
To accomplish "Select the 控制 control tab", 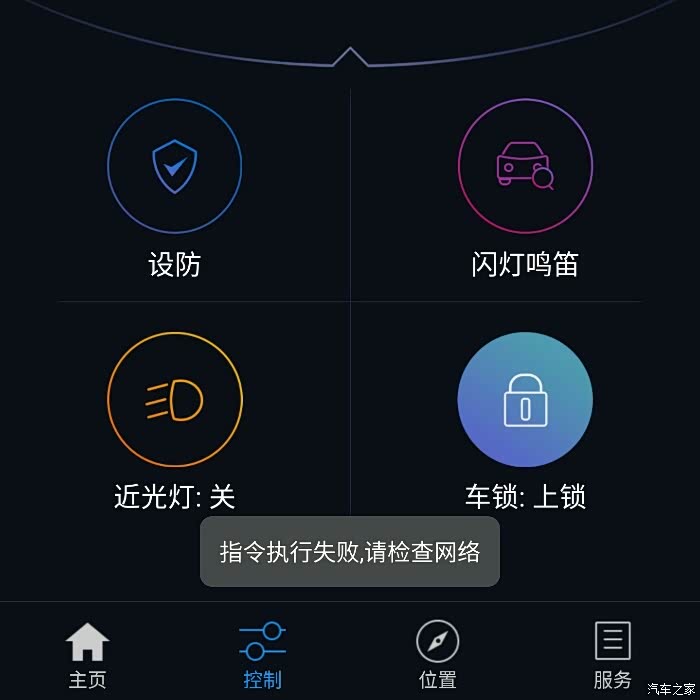I will coord(262,654).
